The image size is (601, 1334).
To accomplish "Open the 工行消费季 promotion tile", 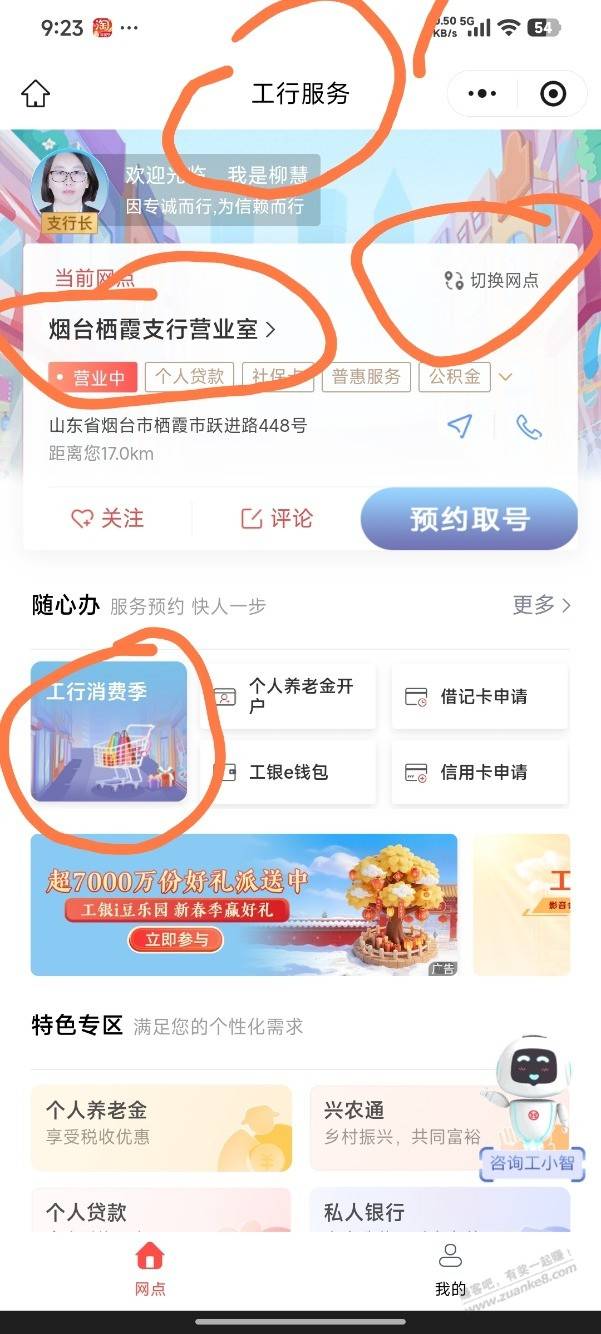I will [109, 731].
